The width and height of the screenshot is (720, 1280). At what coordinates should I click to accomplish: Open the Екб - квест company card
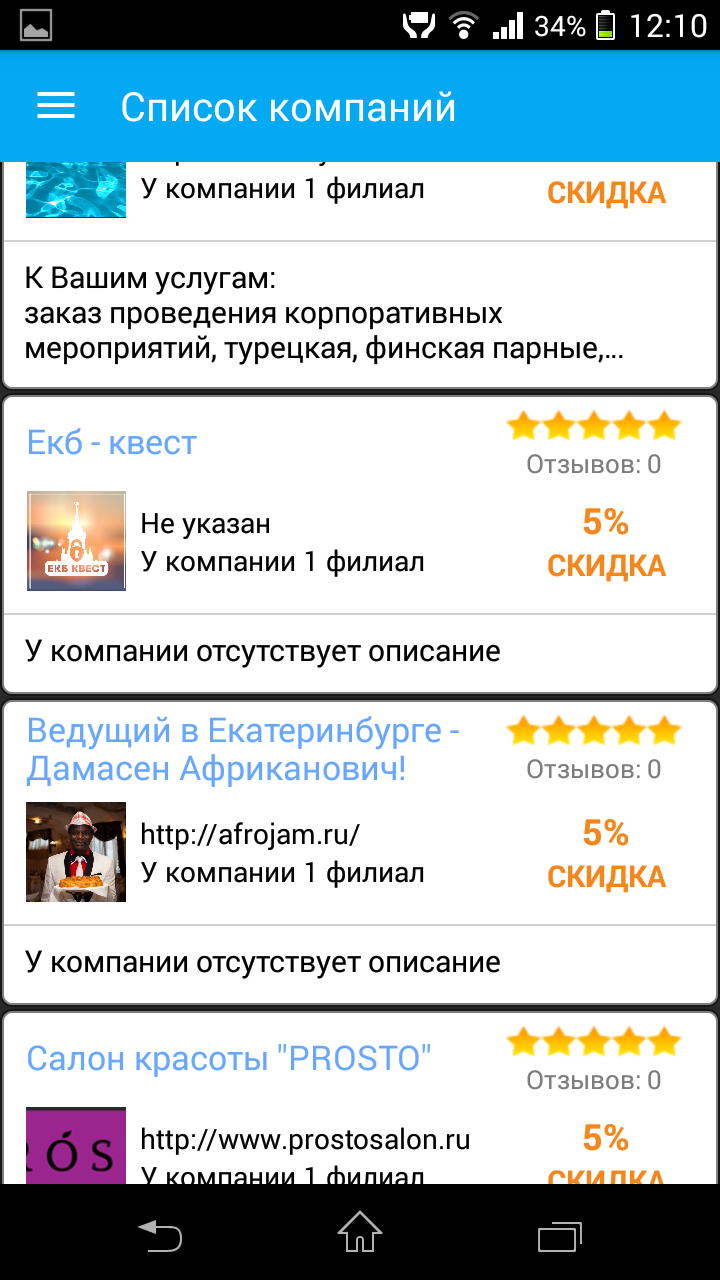coord(112,442)
